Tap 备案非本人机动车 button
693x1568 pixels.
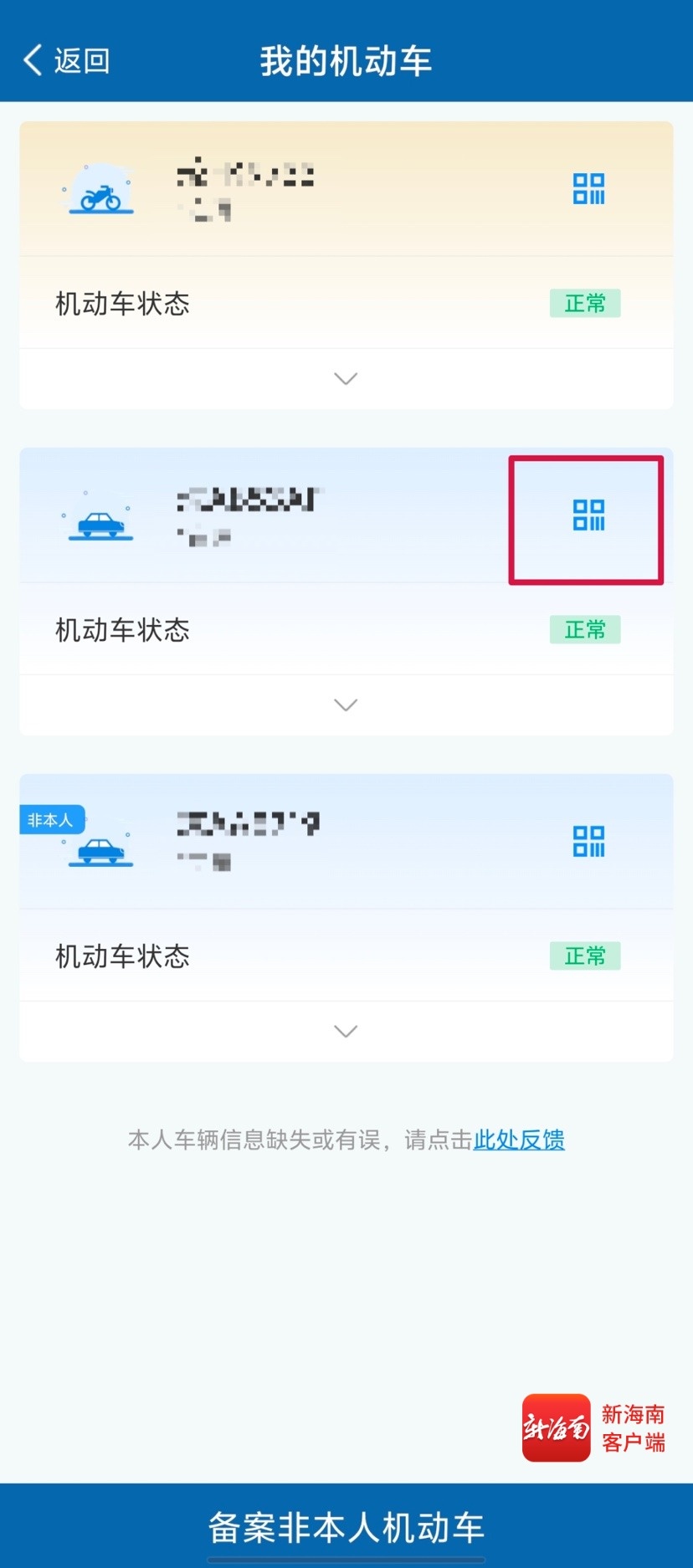346,1526
